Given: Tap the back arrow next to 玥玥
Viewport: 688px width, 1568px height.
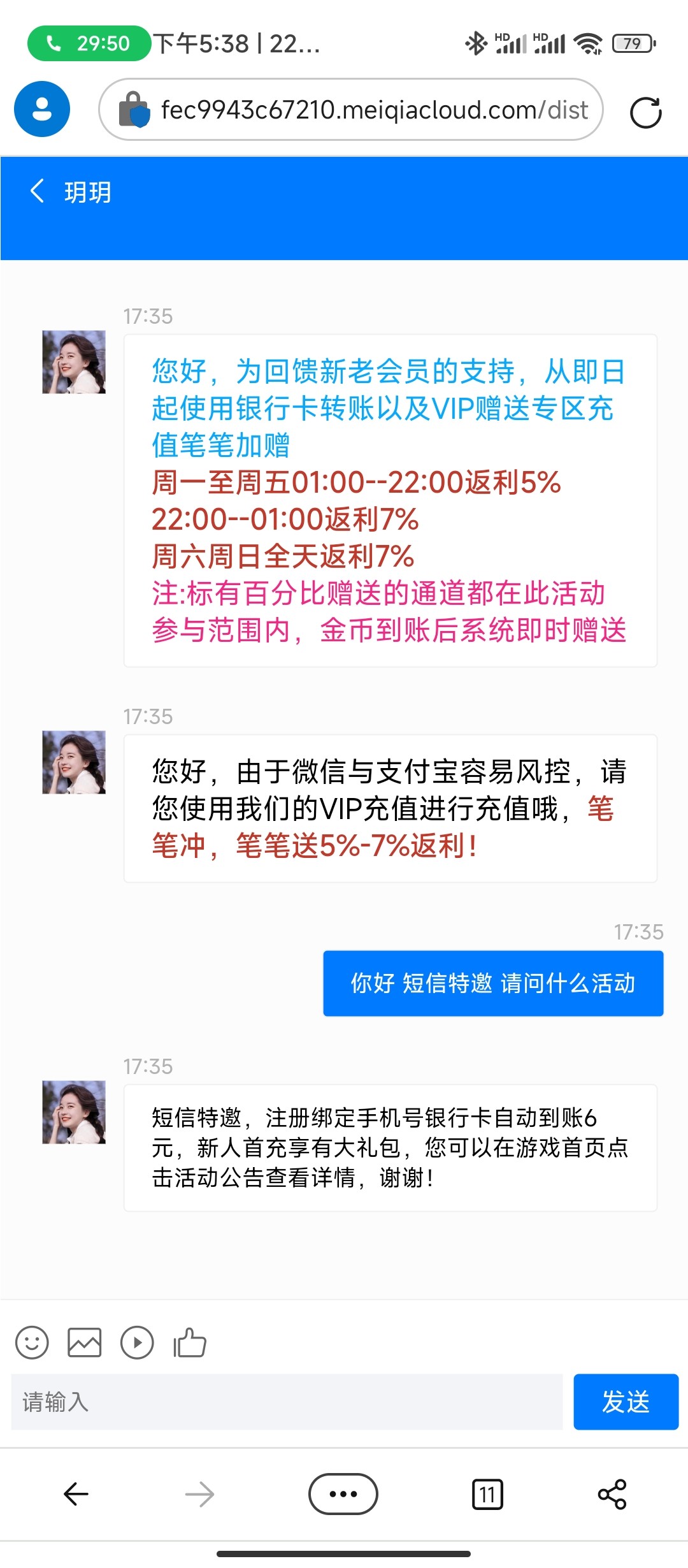Looking at the screenshot, I should tap(38, 191).
